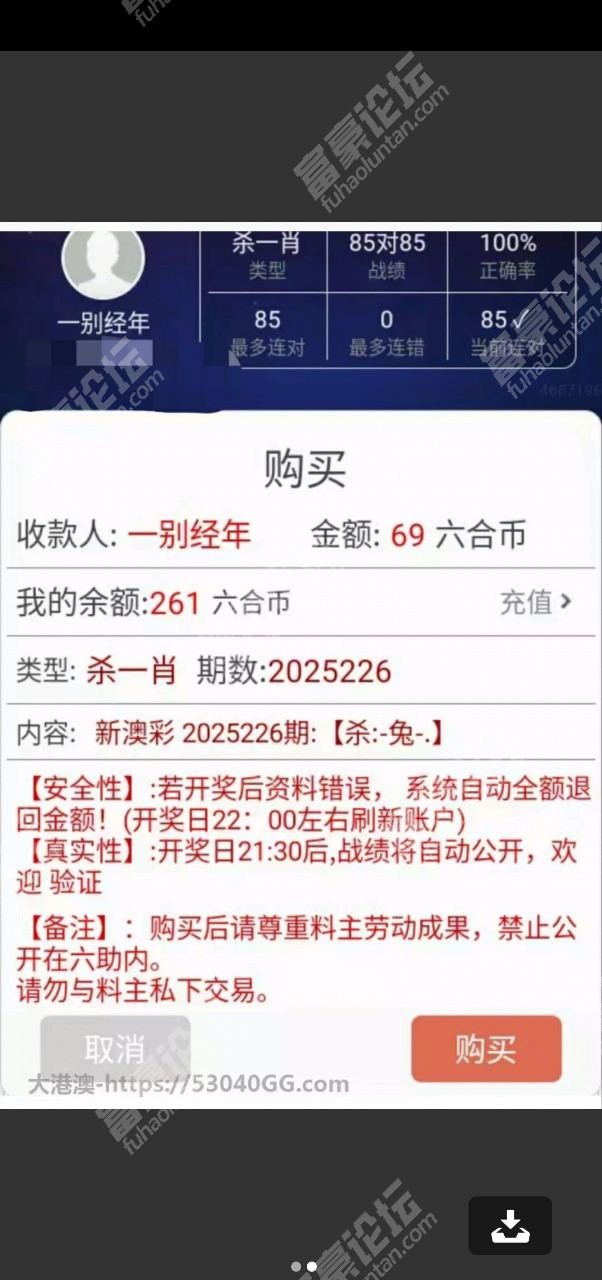Screen dimensions: 602x1280
Task: Download the displayed image
Action: click(510, 1225)
